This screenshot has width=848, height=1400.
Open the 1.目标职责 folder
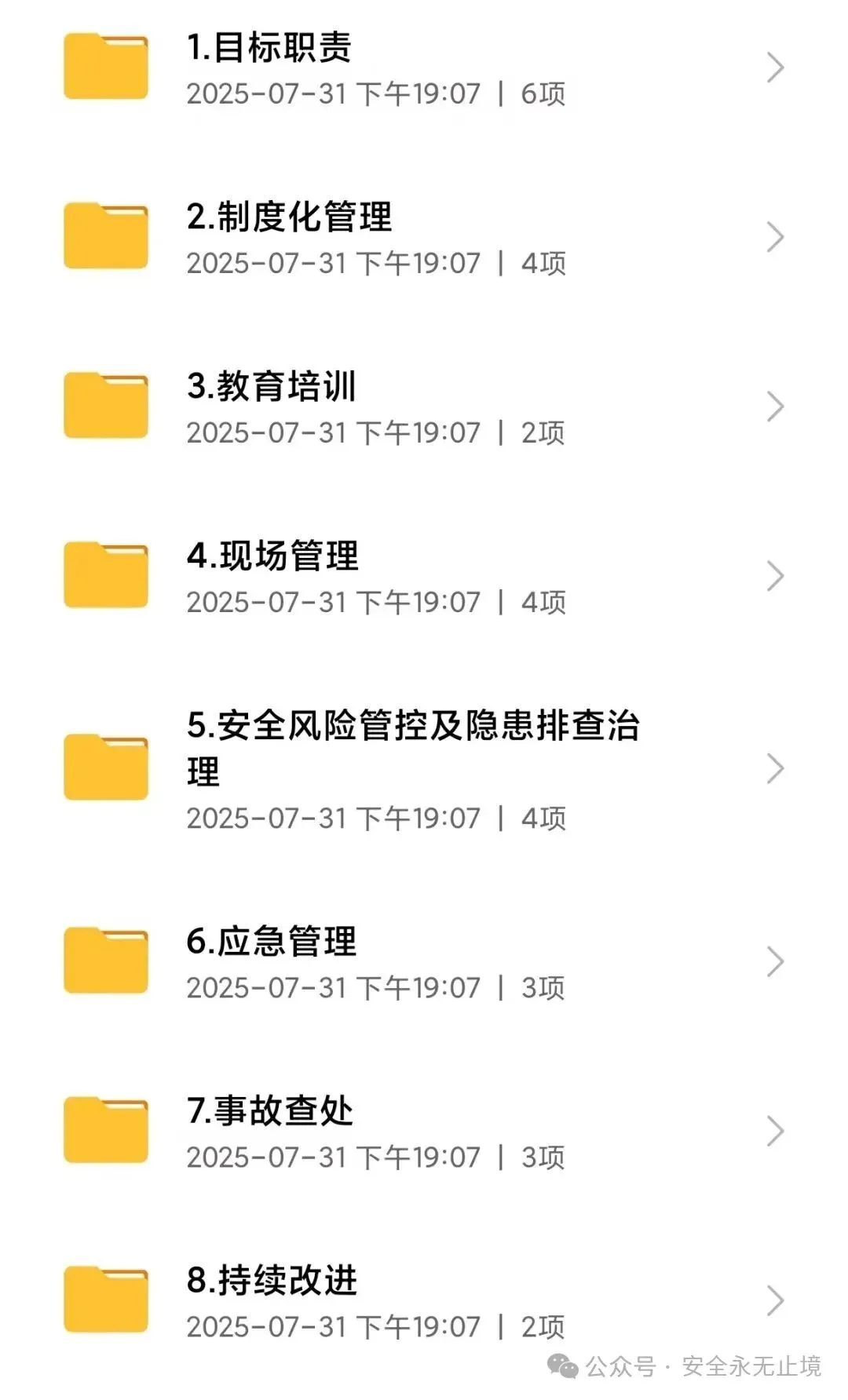269,49
